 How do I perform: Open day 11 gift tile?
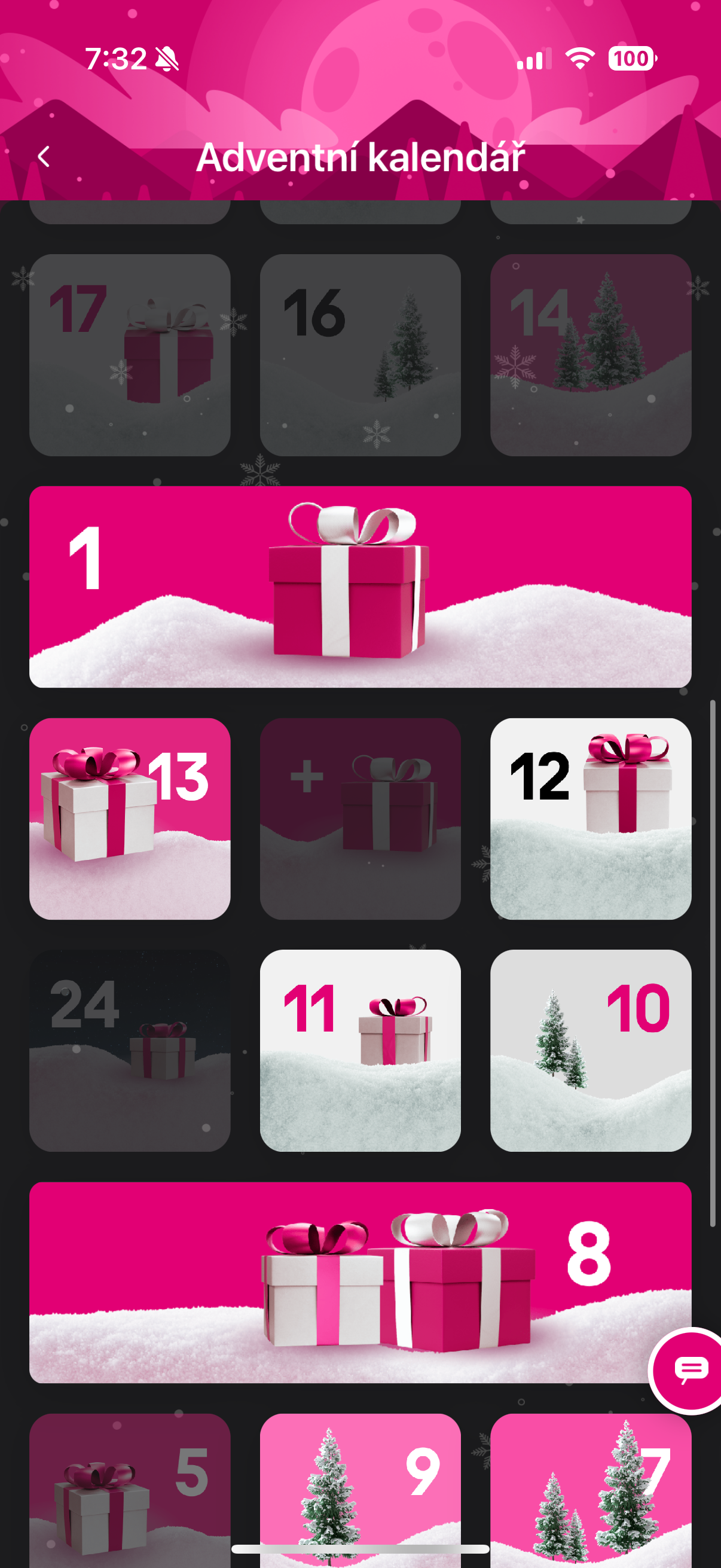[360, 1050]
